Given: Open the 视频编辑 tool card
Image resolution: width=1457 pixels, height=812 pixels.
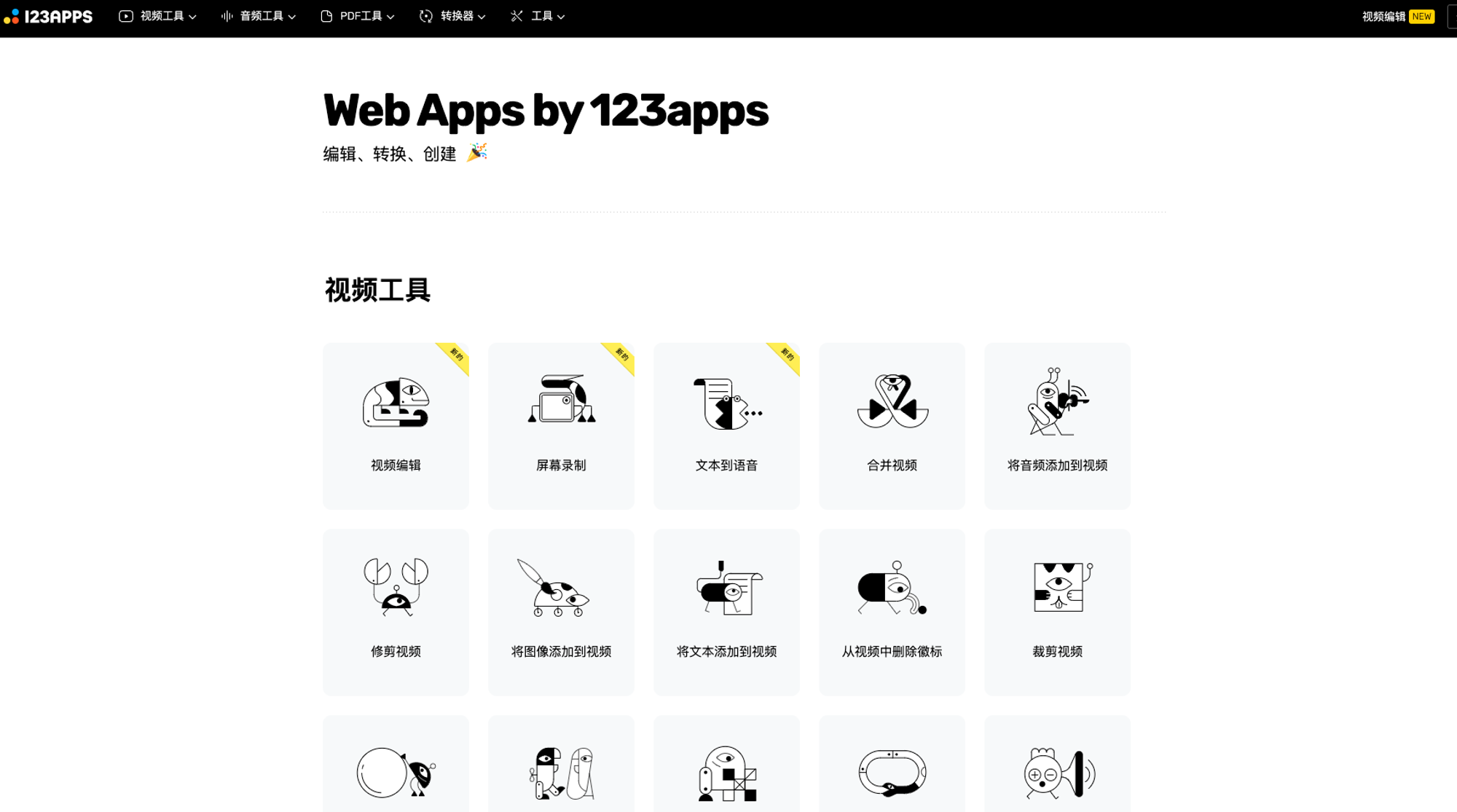Looking at the screenshot, I should tap(396, 426).
